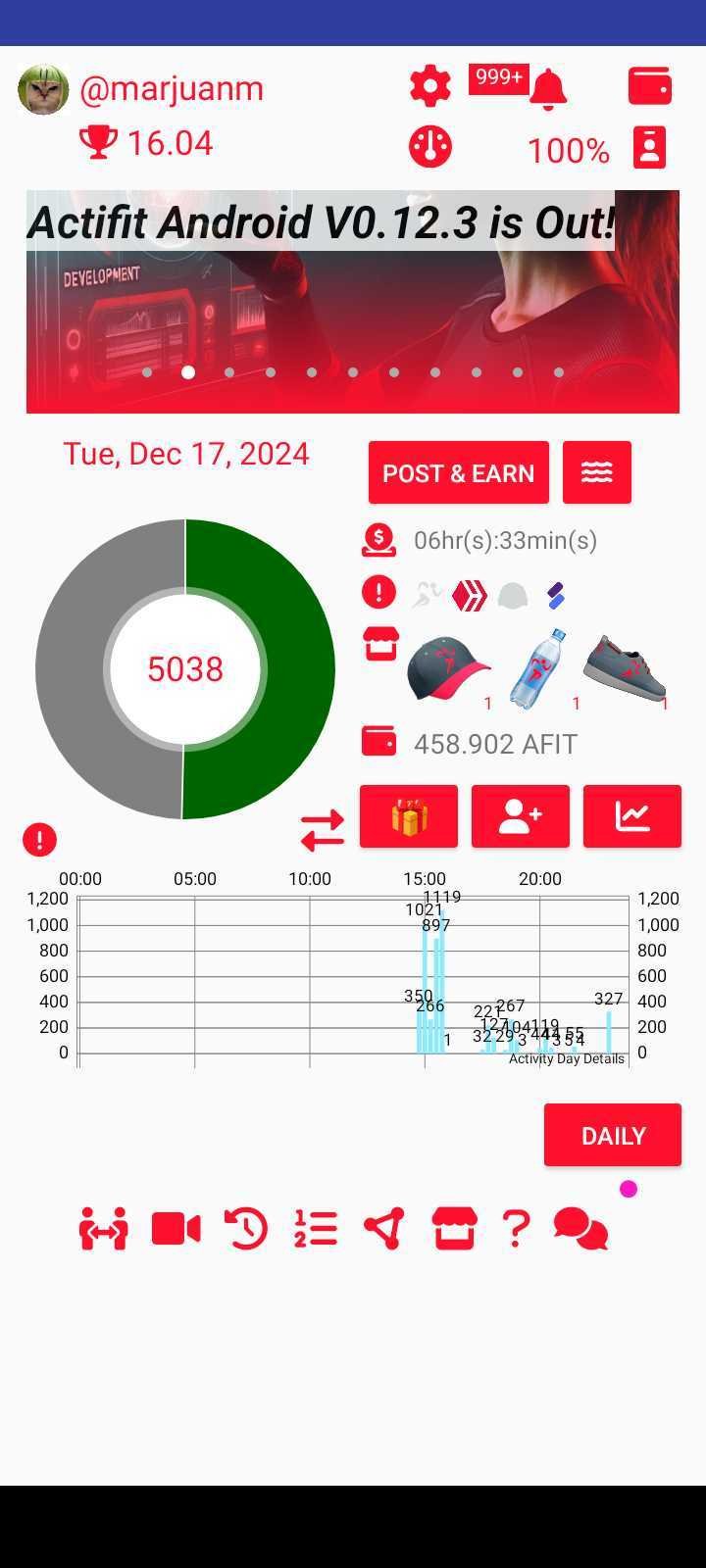This screenshot has height=1568, width=706.
Task: Open the chat bubbles icon
Action: point(580,1228)
